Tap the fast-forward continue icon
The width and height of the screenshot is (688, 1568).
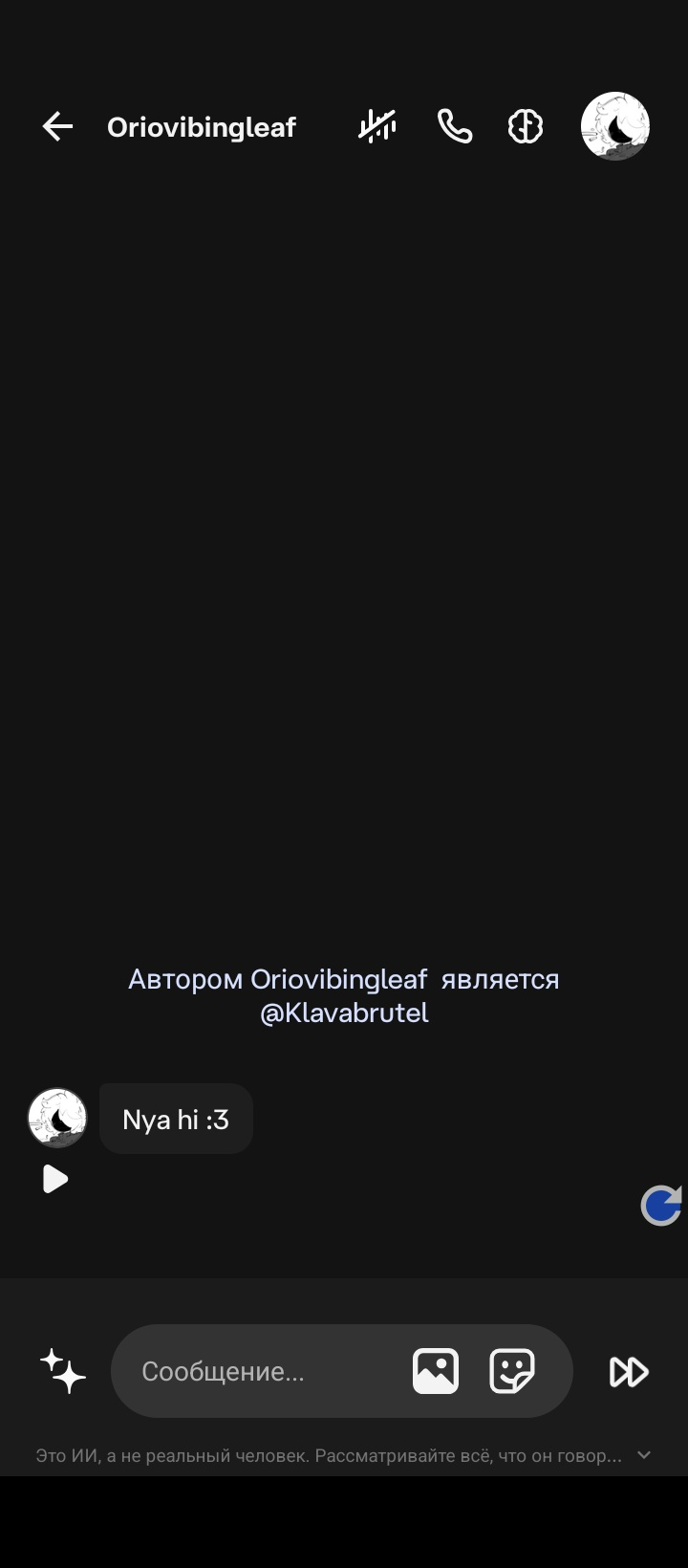629,1372
